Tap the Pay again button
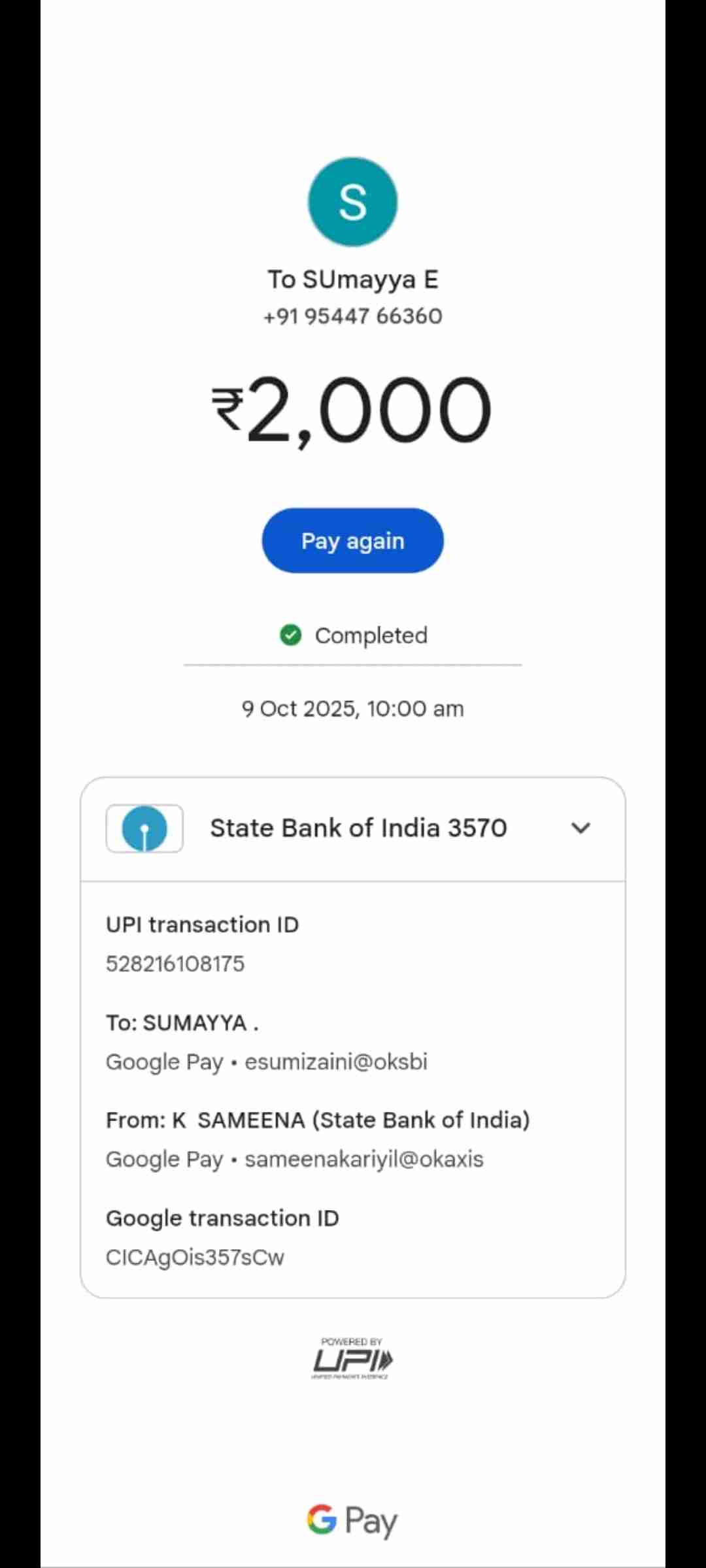706x1568 pixels. click(x=352, y=541)
